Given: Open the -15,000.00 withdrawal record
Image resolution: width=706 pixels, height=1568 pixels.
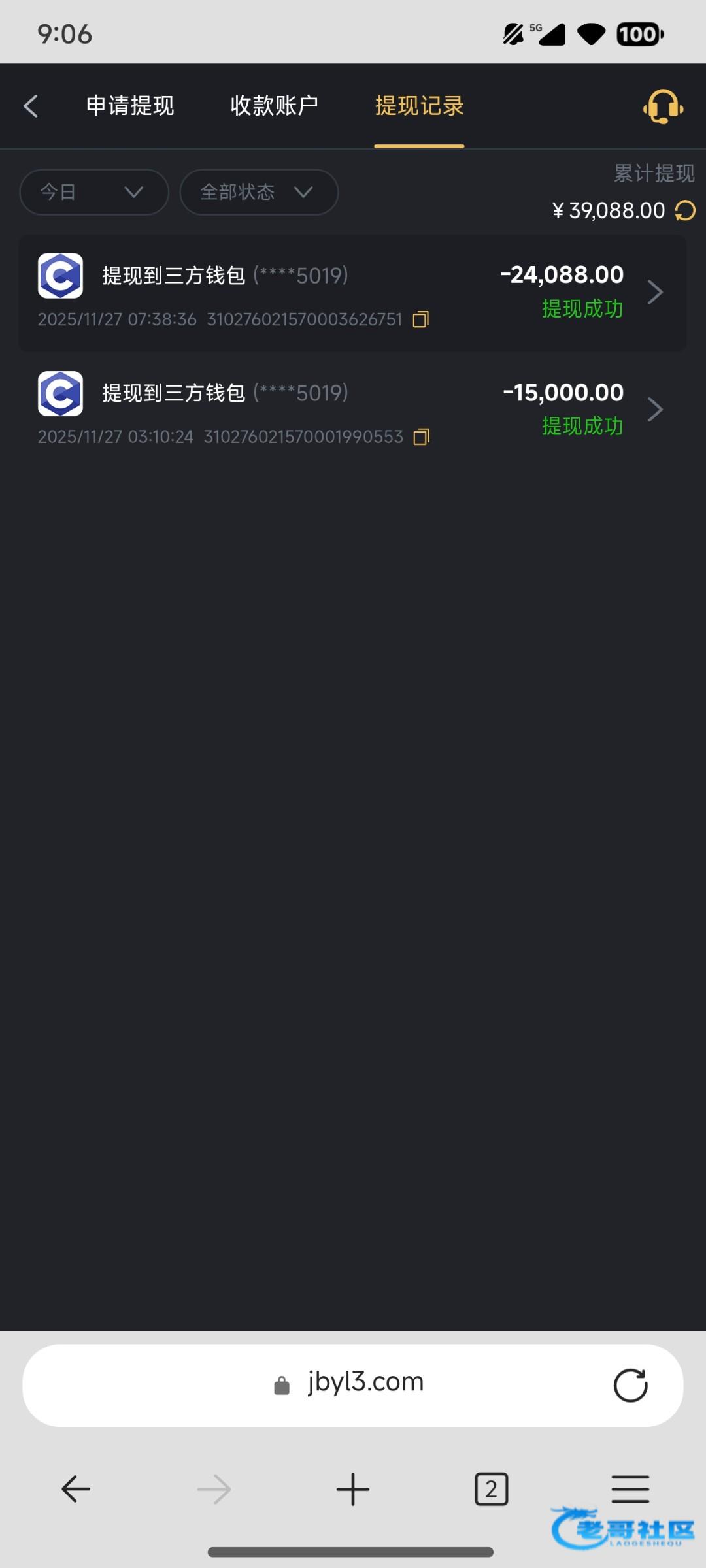Looking at the screenshot, I should [x=353, y=410].
